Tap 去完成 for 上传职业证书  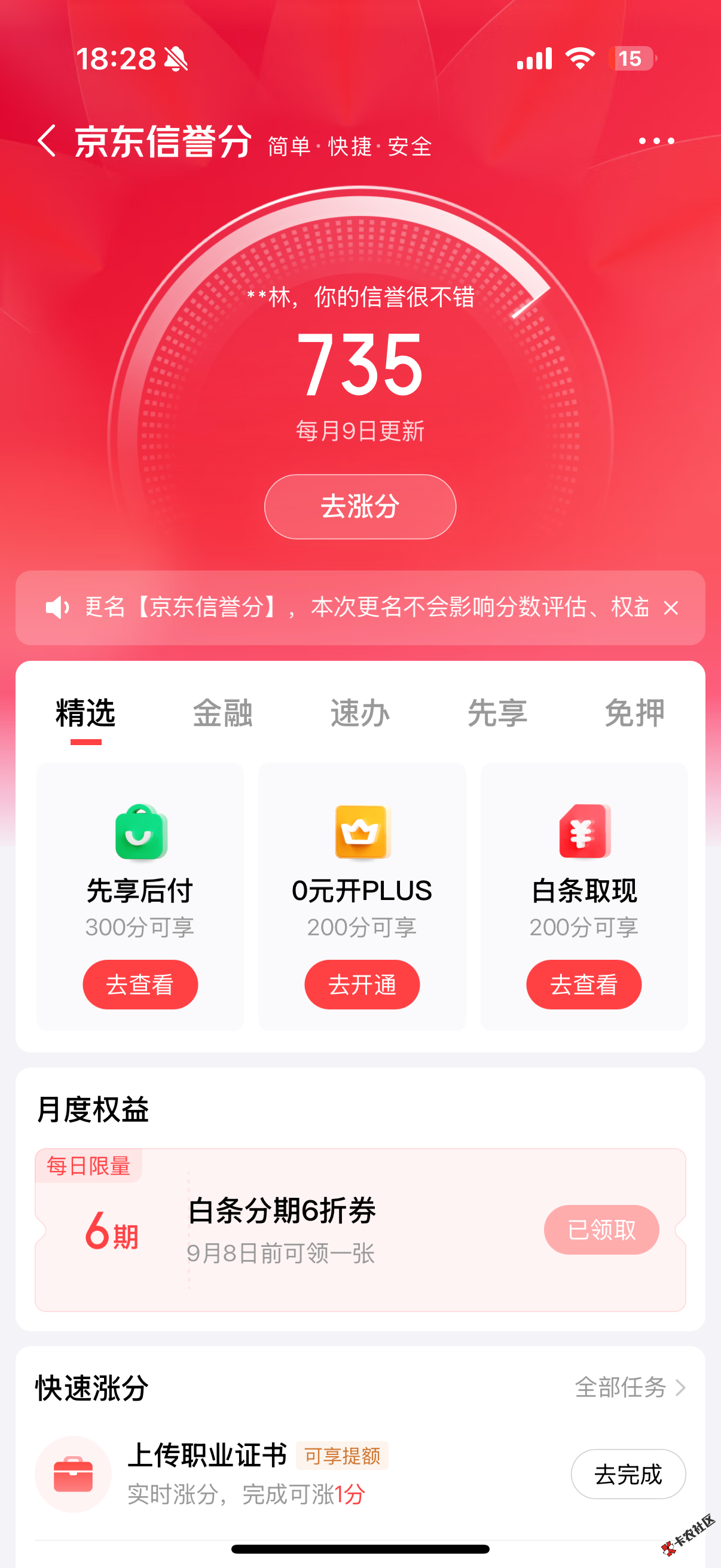click(x=628, y=1474)
